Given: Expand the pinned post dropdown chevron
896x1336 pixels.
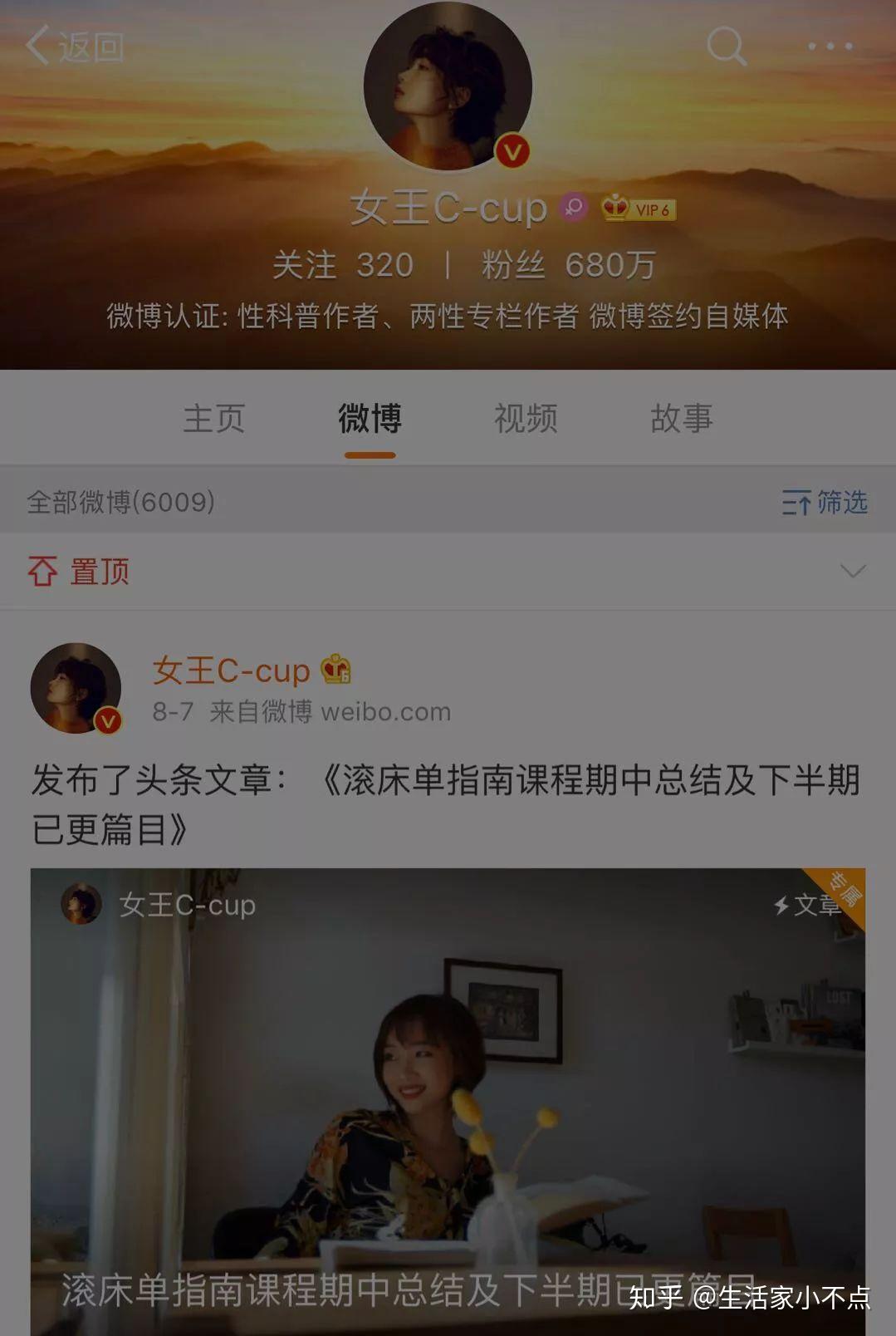Looking at the screenshot, I should click(x=853, y=571).
